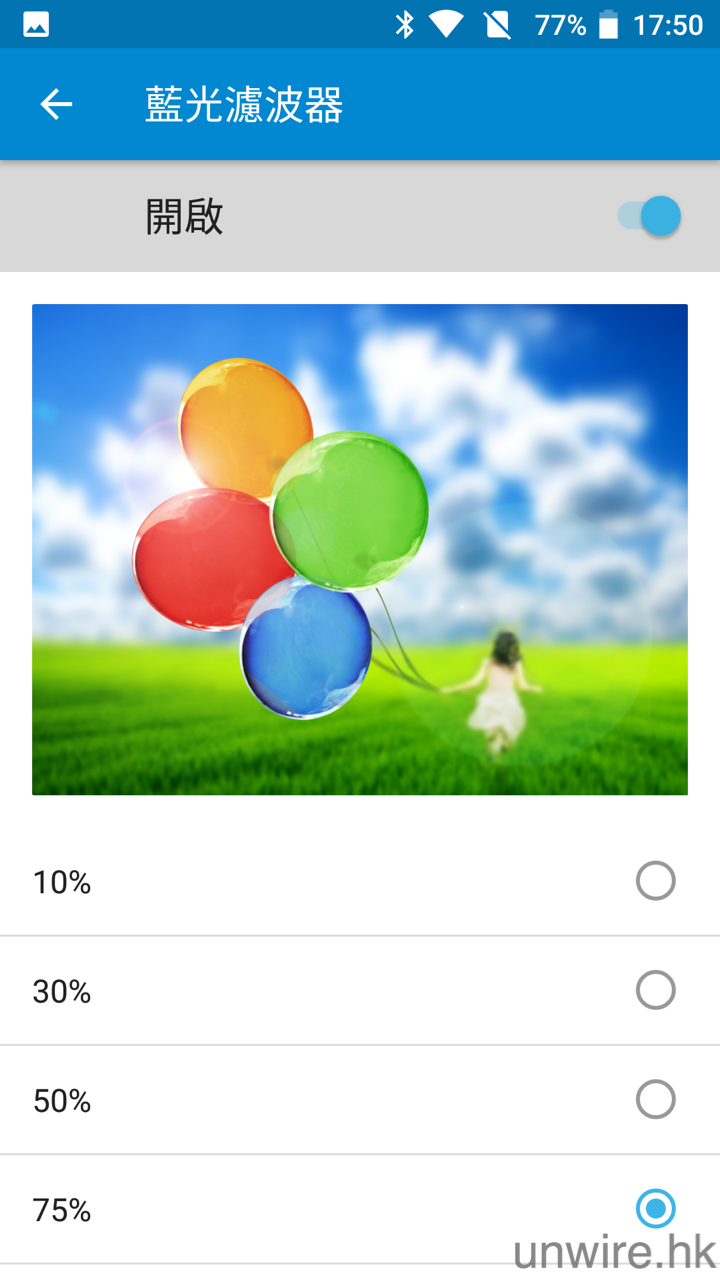Select the 10% filter level
Screen dimensions: 720x1280
(x=655, y=881)
